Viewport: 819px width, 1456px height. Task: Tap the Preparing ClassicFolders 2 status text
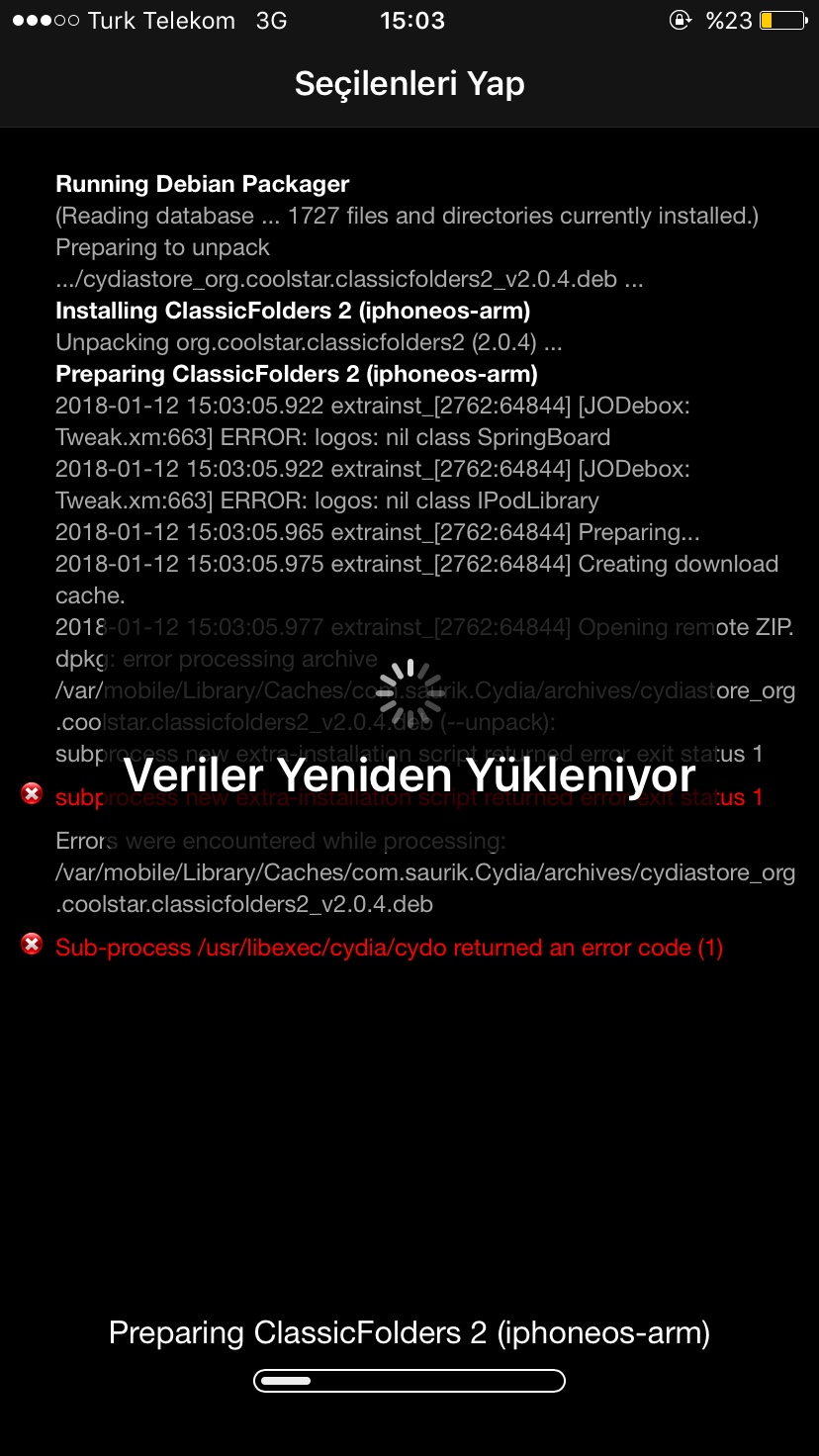coord(409,1332)
